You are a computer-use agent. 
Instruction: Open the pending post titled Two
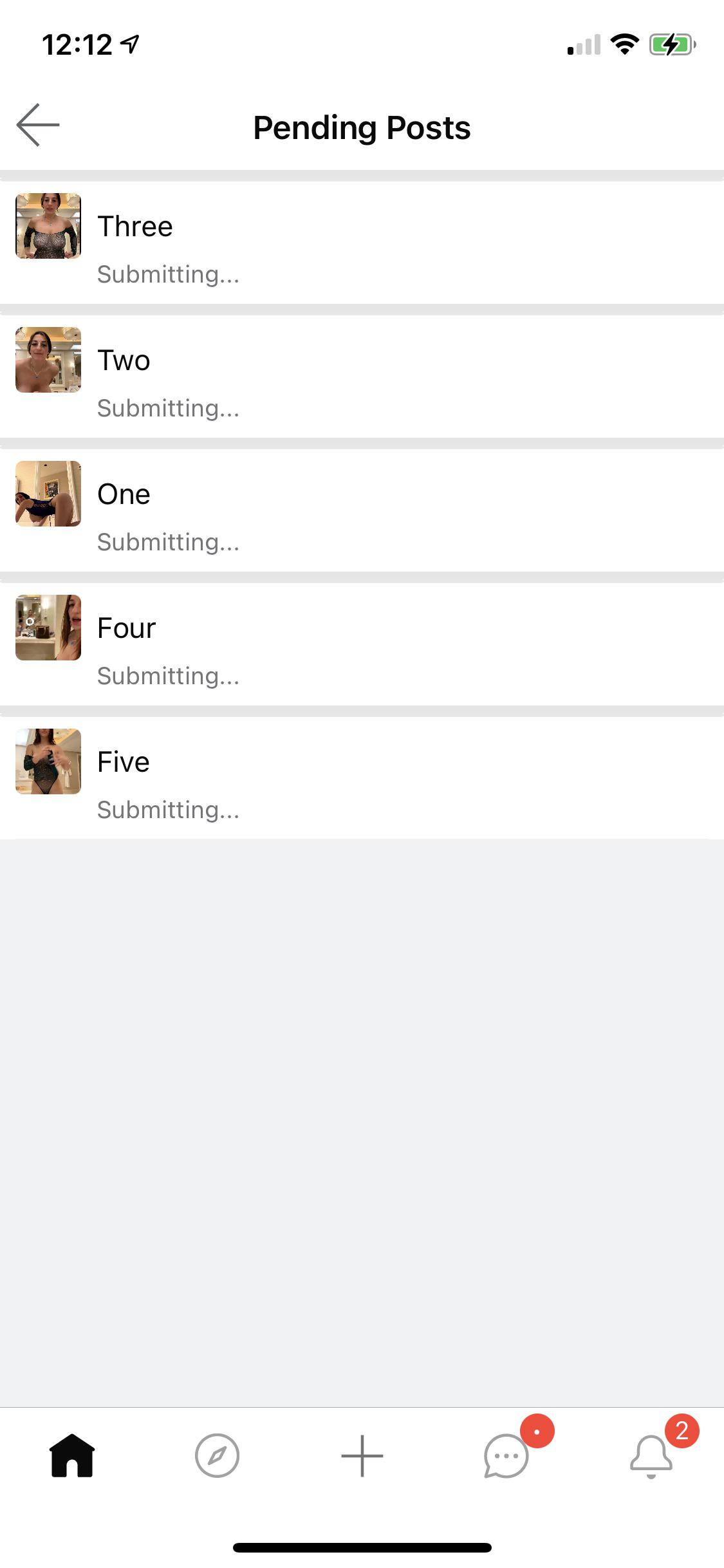[x=124, y=360]
